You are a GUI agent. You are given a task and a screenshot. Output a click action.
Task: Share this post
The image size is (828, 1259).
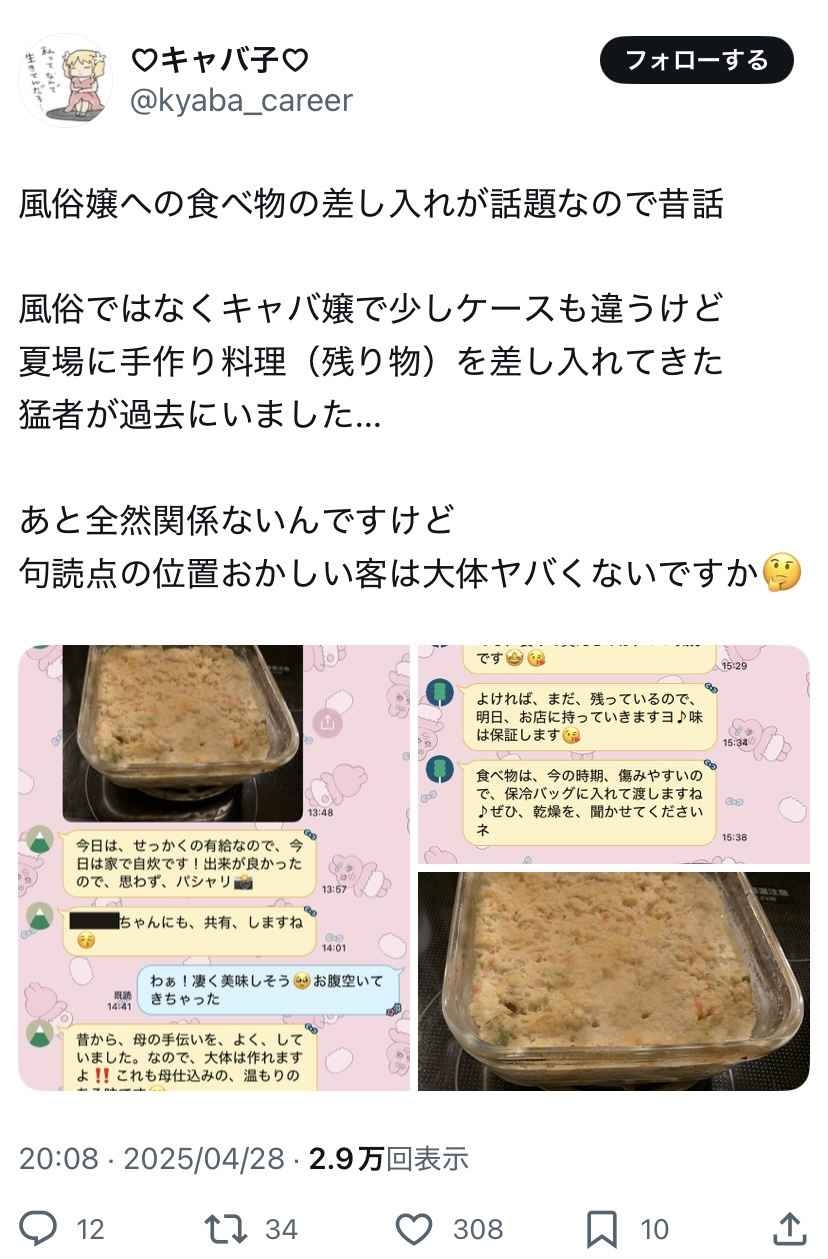789,1228
